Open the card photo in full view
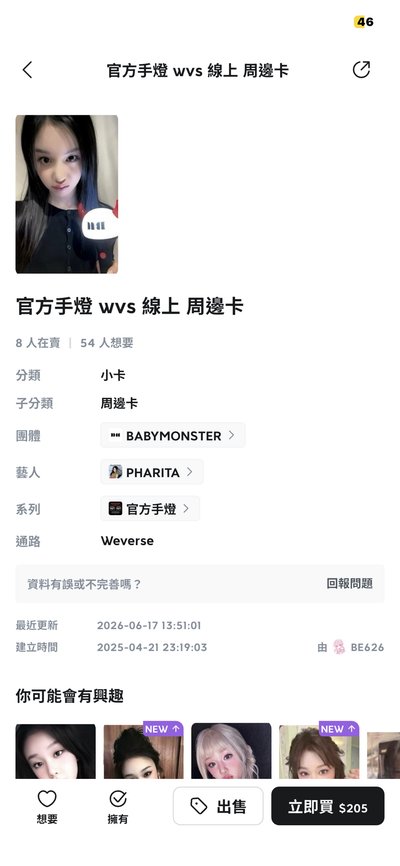The width and height of the screenshot is (400, 866). (66, 194)
